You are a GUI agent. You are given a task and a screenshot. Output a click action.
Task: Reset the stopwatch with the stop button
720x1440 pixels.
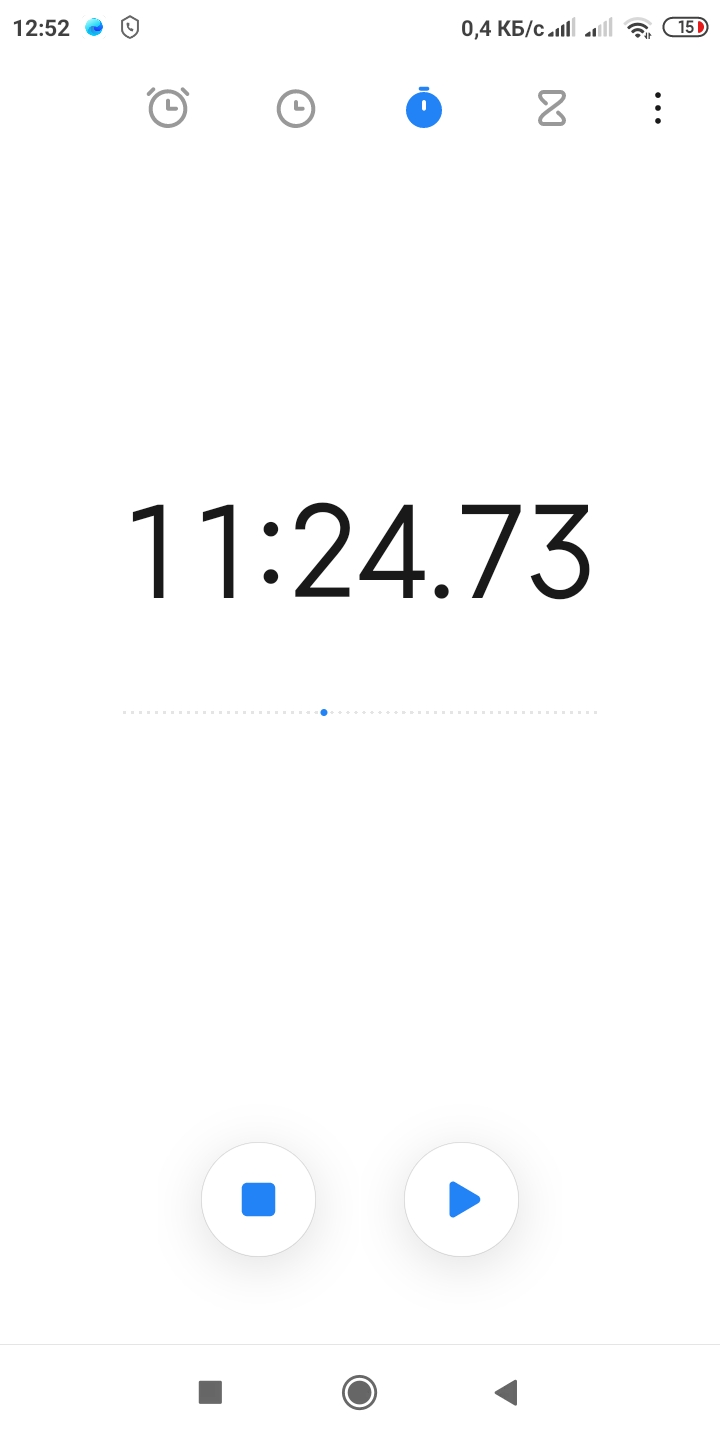258,1199
